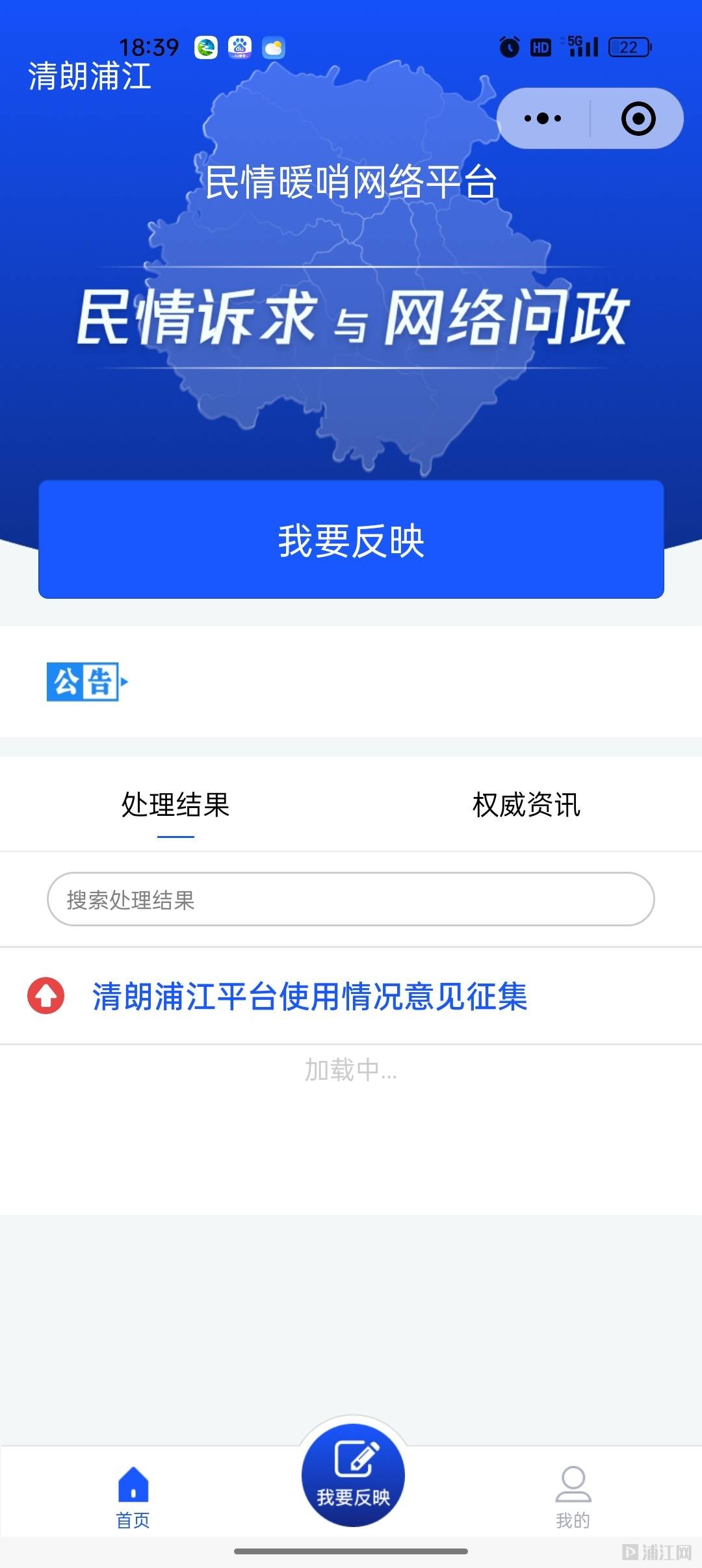Close the mini program with the circle button
The image size is (702, 1568).
638,118
